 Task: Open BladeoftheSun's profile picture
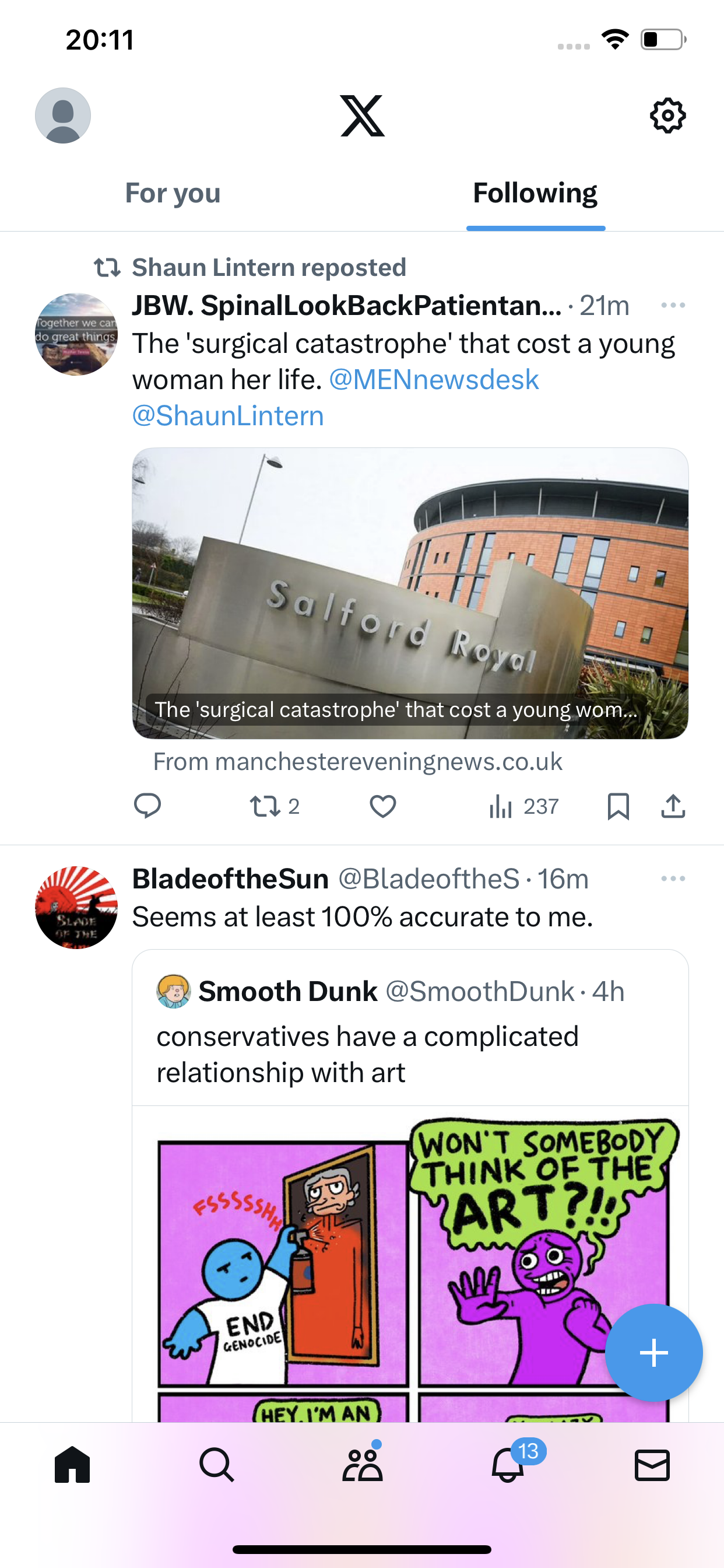(76, 907)
